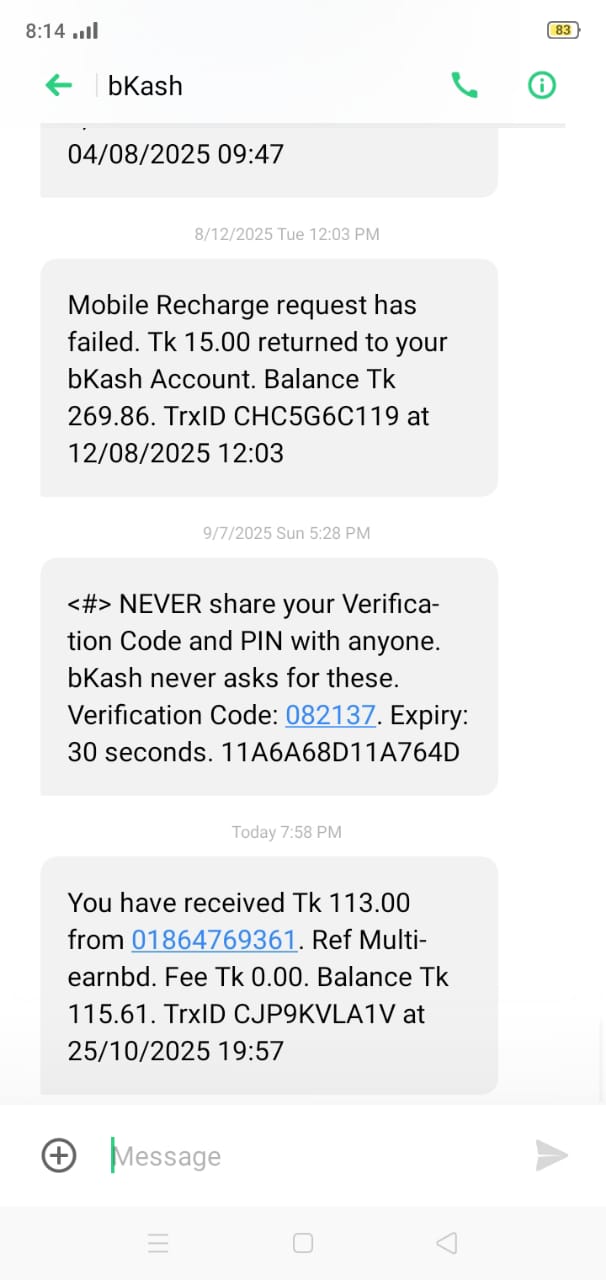The height and width of the screenshot is (1280, 606).
Task: Call bKash using the phone icon
Action: click(465, 86)
